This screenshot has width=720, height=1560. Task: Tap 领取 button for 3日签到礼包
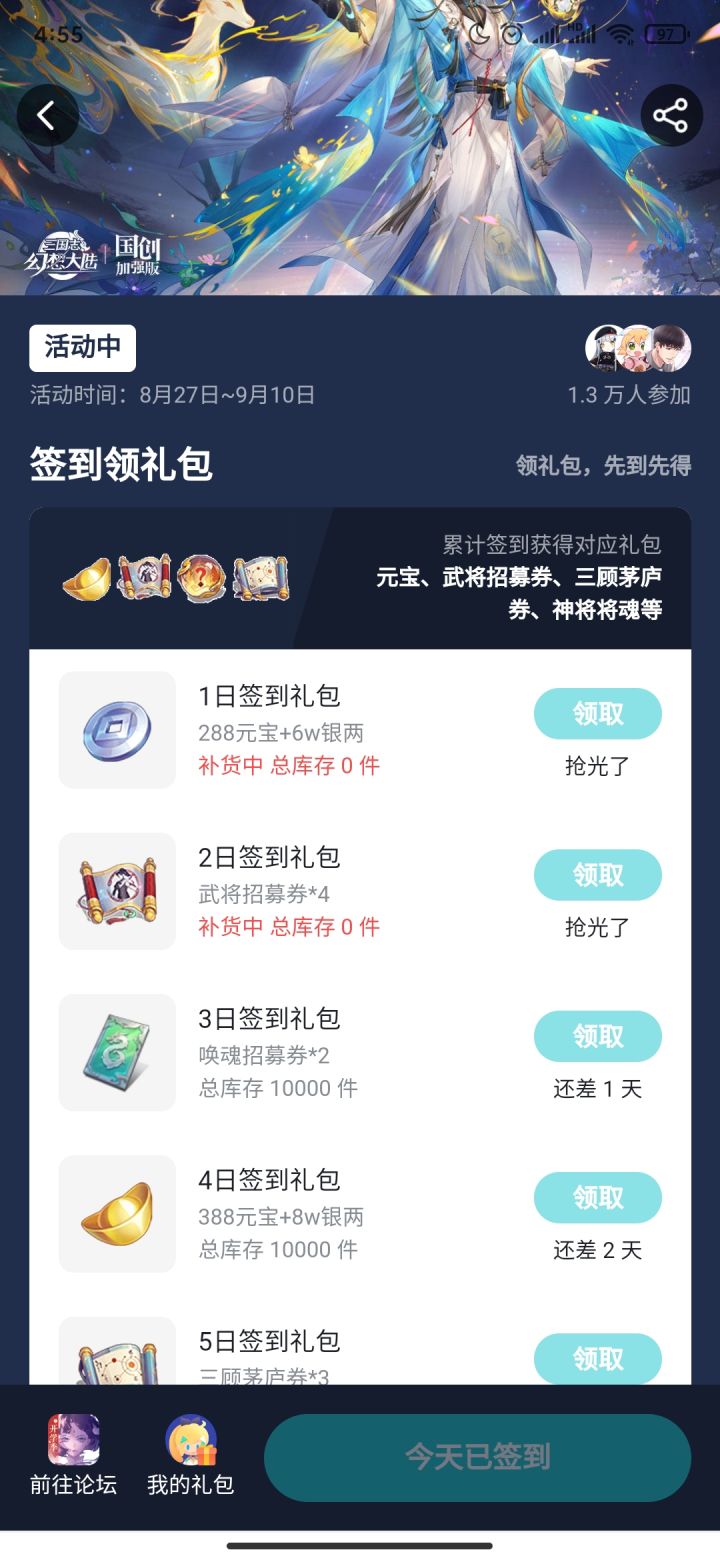click(x=598, y=1036)
